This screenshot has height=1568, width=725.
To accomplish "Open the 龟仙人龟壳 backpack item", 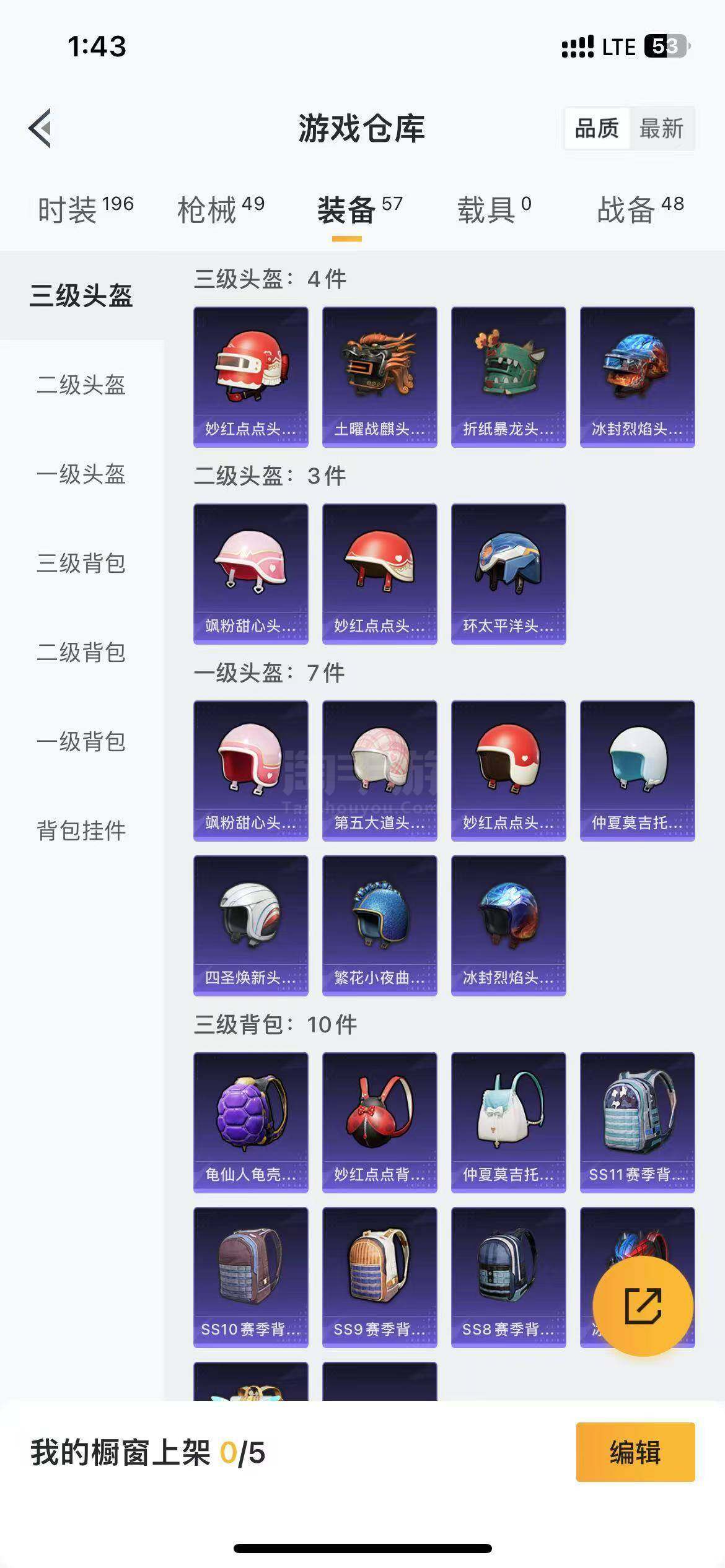I will click(x=250, y=1122).
